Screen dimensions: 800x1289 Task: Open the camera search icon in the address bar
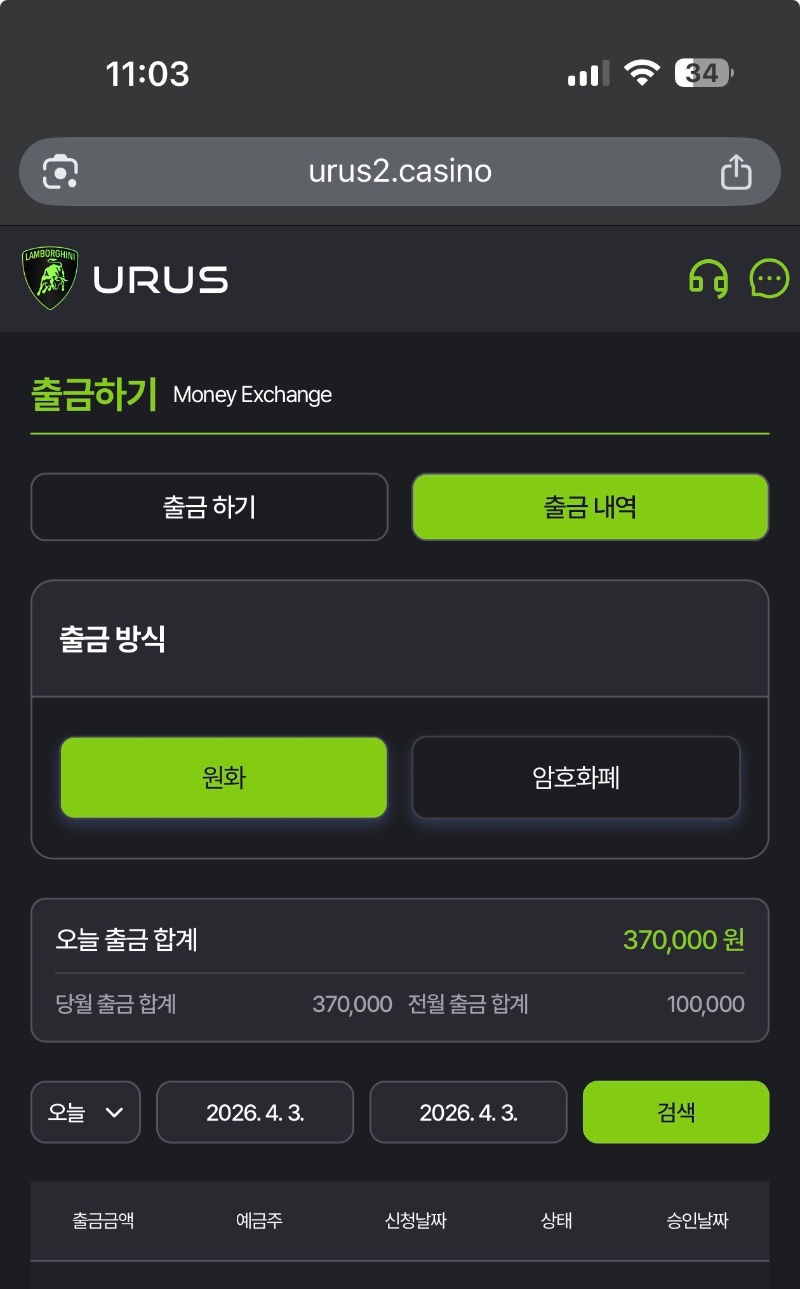pyautogui.click(x=61, y=172)
